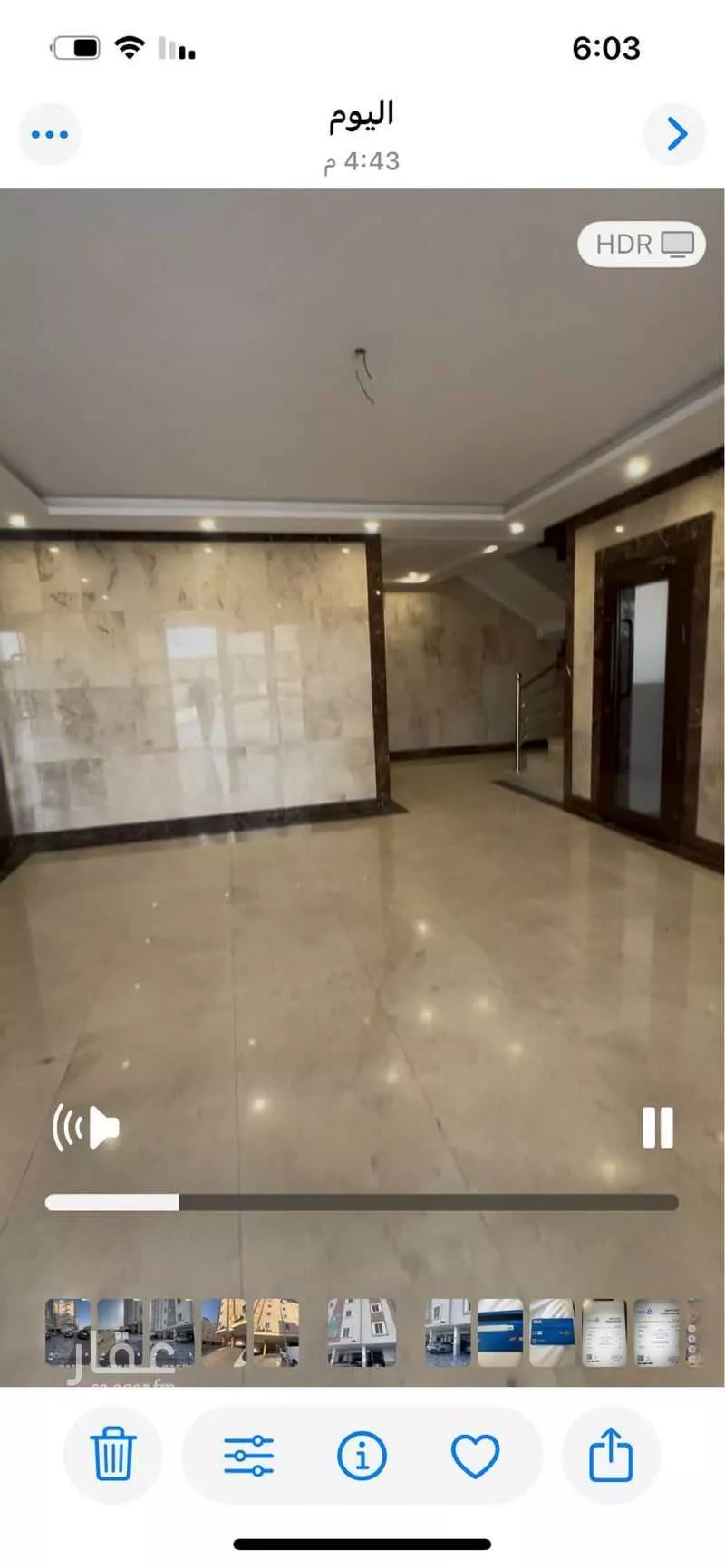Mute the video sound via speaker icon
The width and height of the screenshot is (725, 1568).
86,1128
